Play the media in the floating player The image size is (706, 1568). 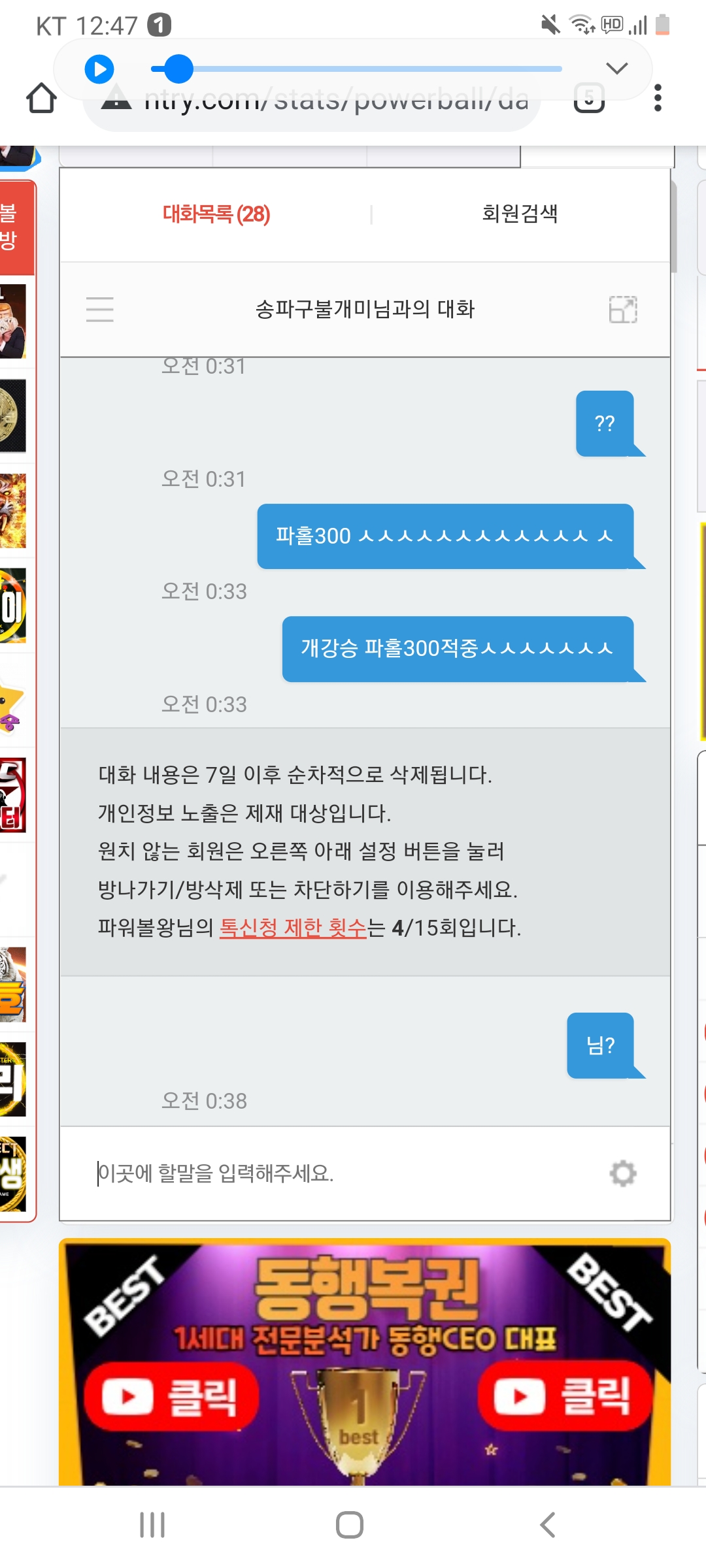click(x=99, y=69)
